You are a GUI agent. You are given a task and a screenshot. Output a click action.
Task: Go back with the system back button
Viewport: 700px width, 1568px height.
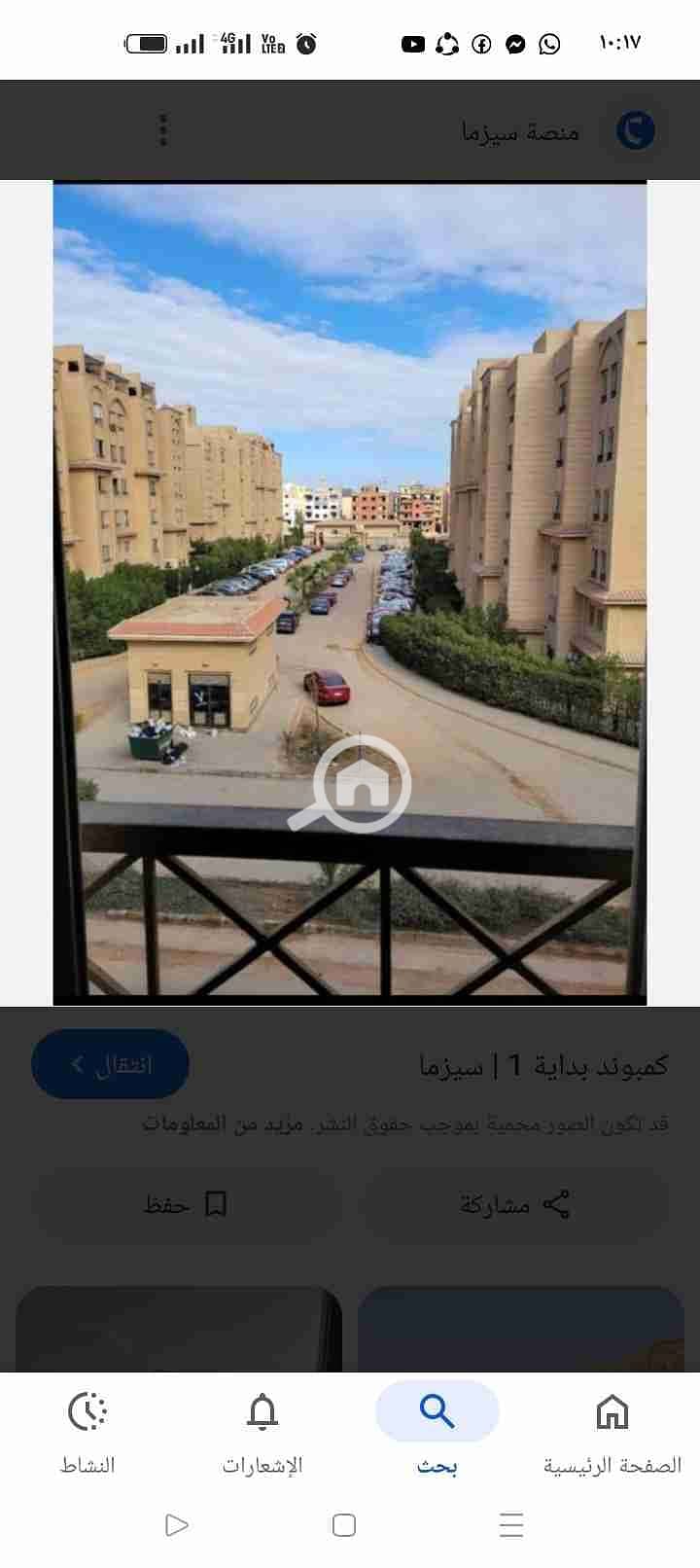tap(177, 1524)
